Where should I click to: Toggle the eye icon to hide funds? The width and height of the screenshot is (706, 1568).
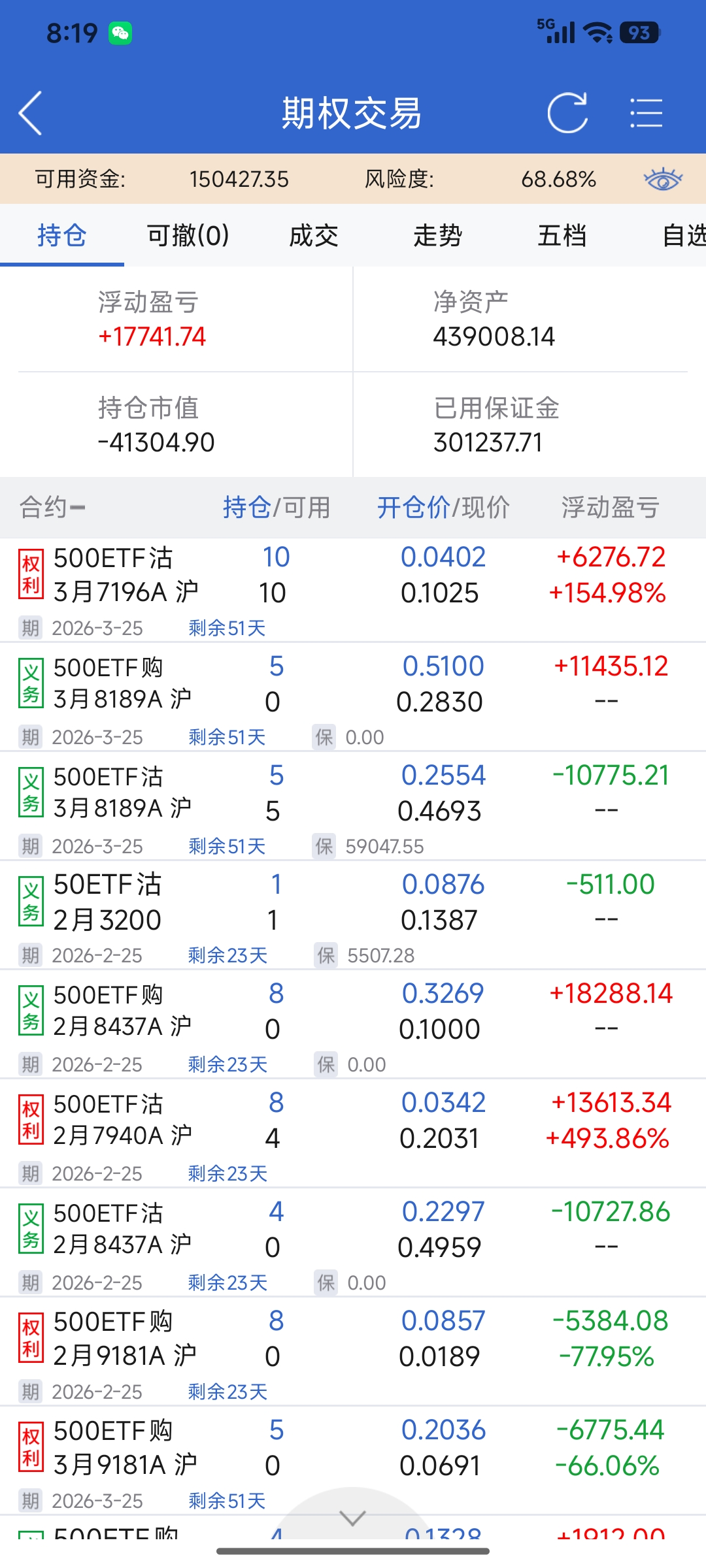[663, 179]
